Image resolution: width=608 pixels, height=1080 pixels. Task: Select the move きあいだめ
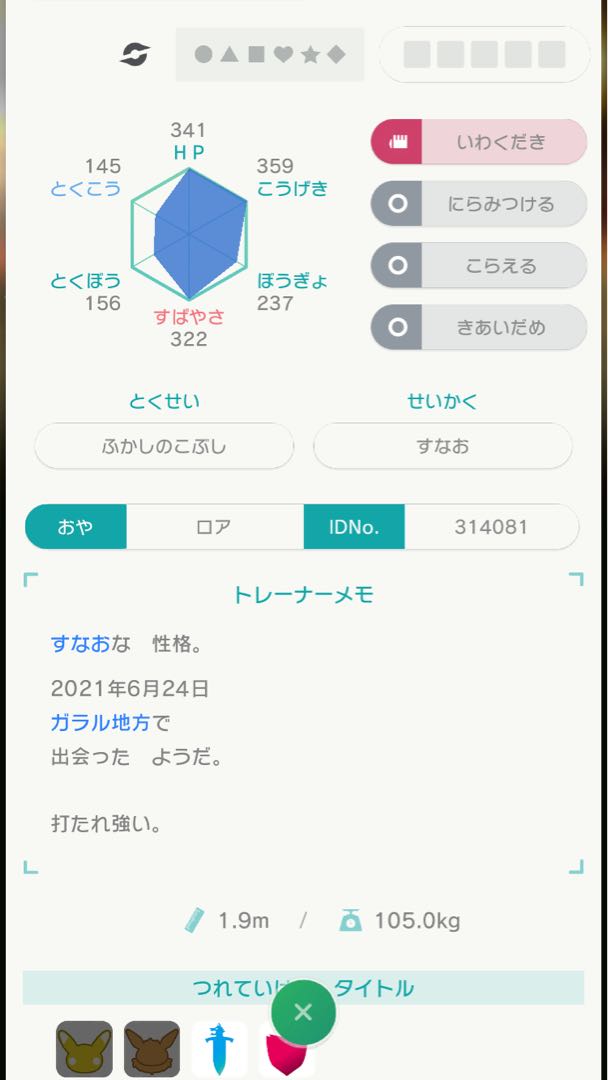coord(479,327)
